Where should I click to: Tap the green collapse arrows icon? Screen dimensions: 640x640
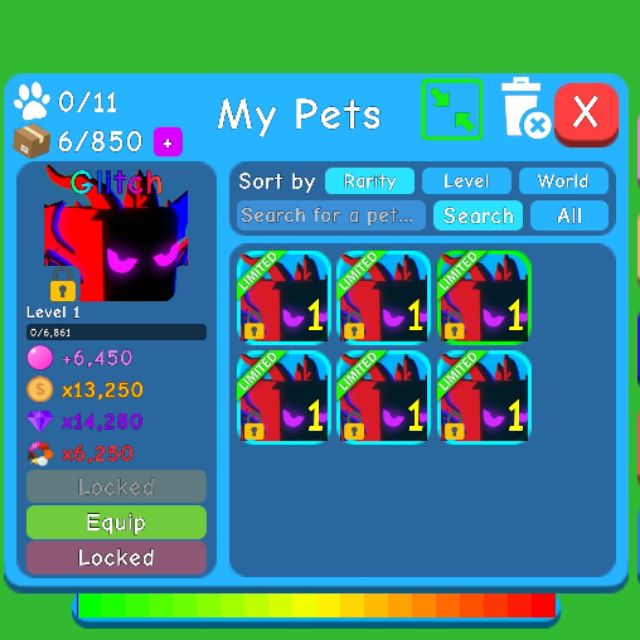coord(451,109)
